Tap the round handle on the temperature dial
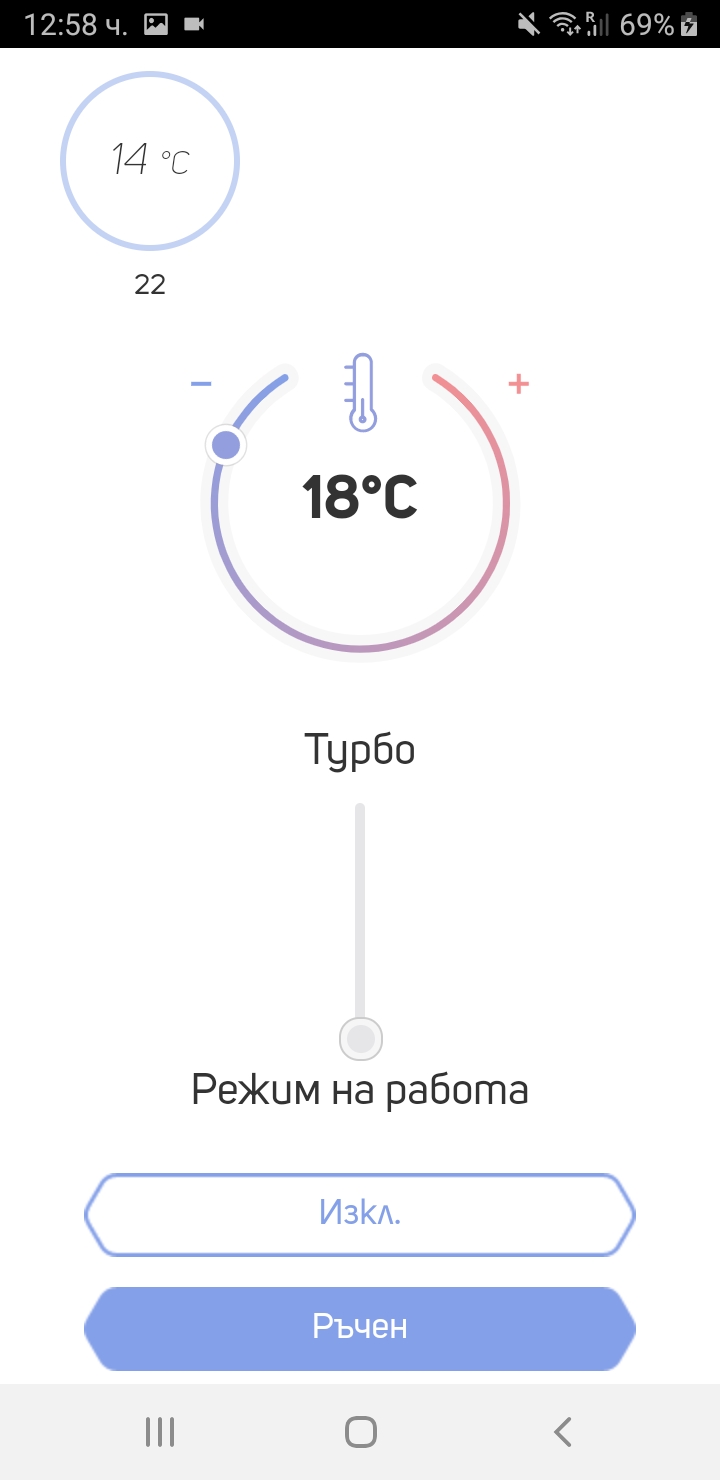 coord(226,444)
